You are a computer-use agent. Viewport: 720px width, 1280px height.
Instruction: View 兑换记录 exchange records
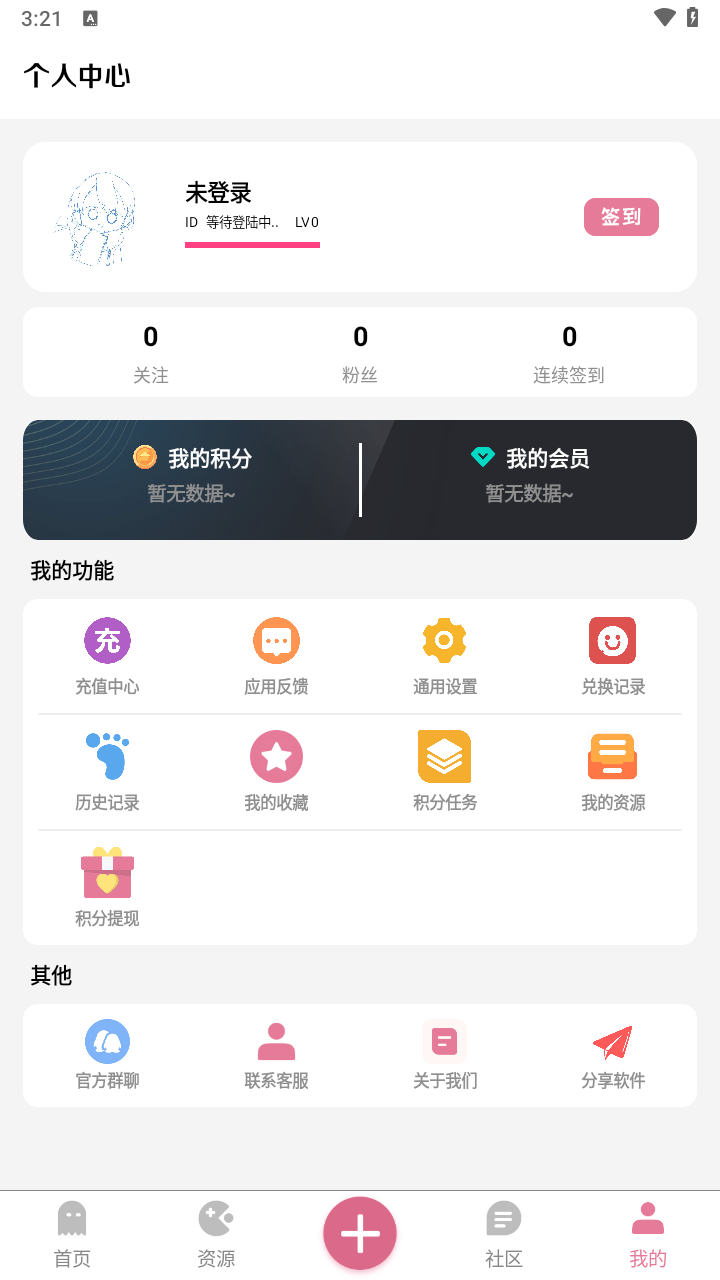pos(613,656)
